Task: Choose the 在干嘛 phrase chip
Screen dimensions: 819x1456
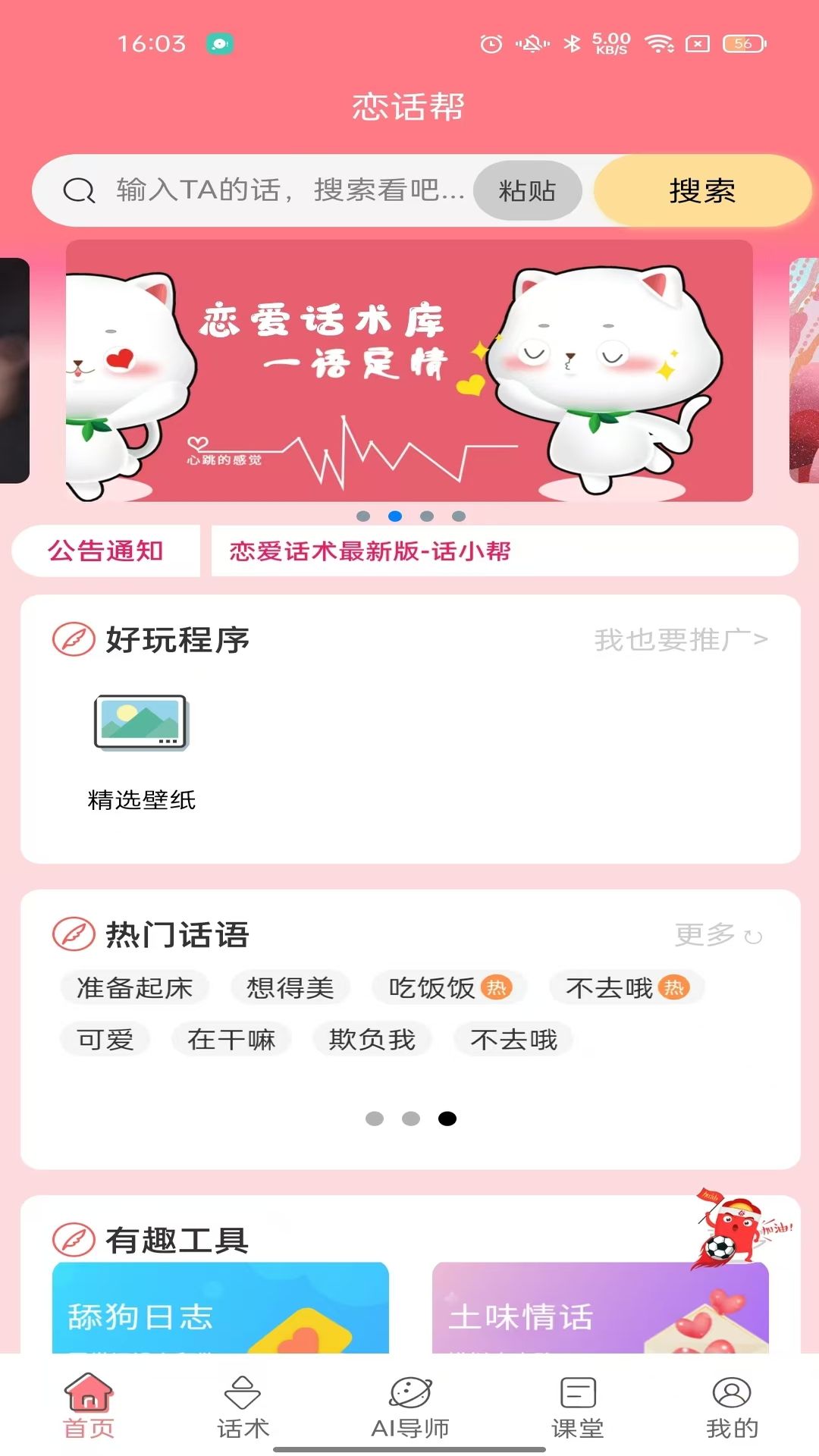Action: pos(231,1039)
